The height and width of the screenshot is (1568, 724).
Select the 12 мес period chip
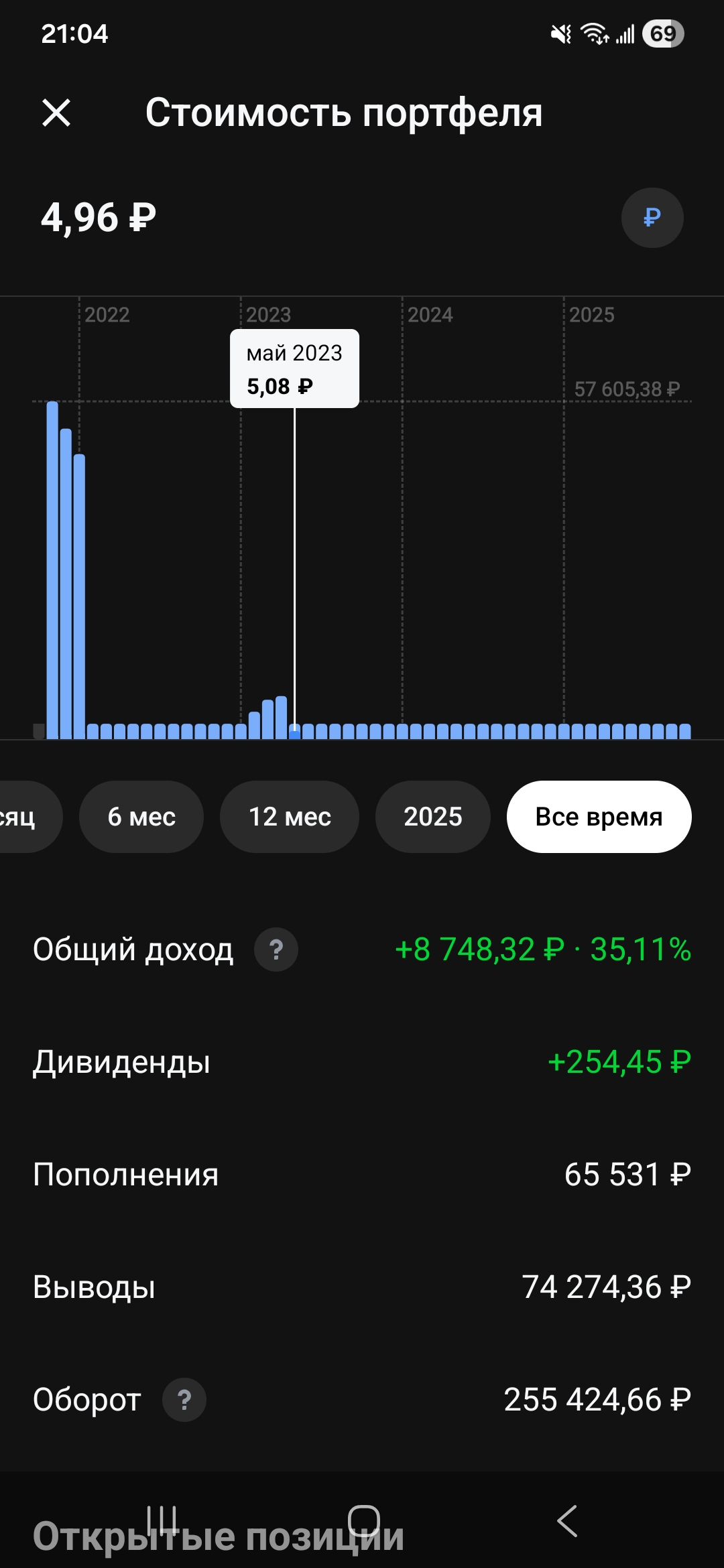290,817
